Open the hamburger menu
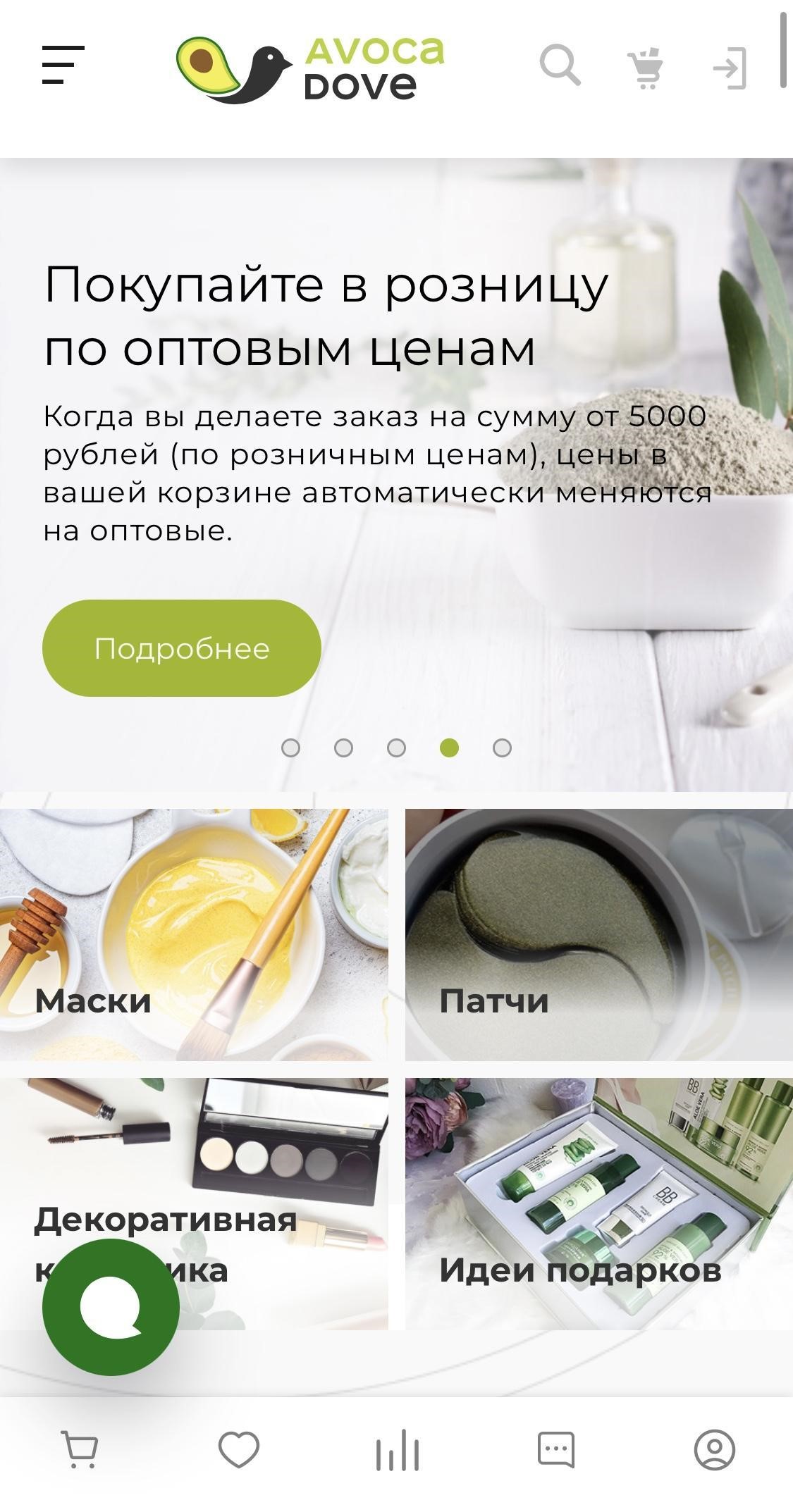The height and width of the screenshot is (1512, 793). [x=63, y=65]
